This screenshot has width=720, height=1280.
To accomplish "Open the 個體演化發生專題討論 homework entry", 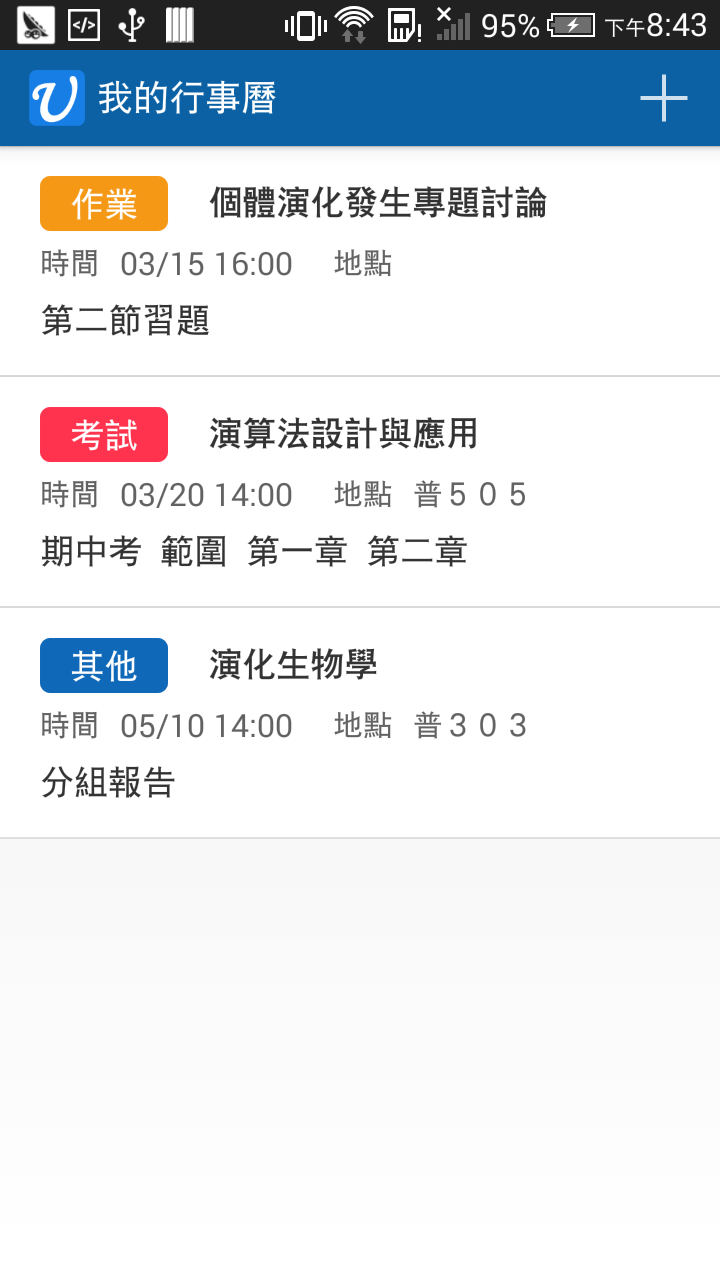I will click(360, 262).
